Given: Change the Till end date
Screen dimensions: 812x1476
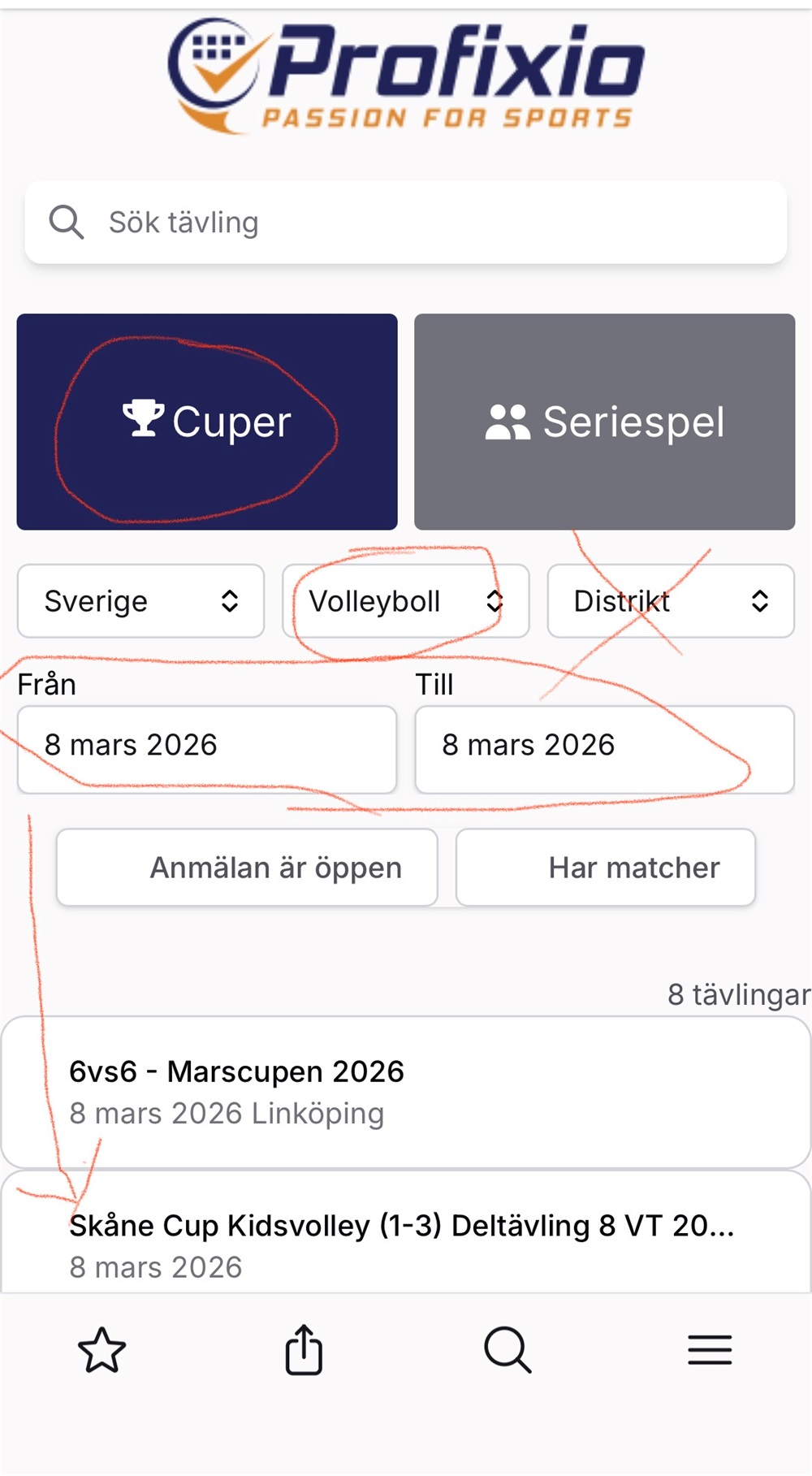Looking at the screenshot, I should 604,745.
